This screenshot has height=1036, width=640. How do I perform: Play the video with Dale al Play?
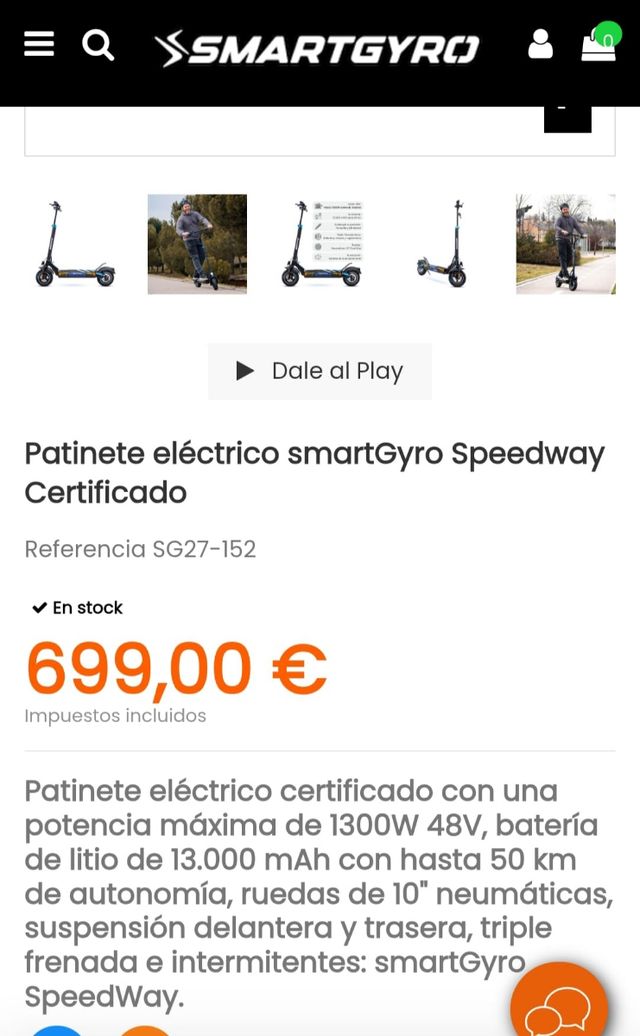point(320,371)
